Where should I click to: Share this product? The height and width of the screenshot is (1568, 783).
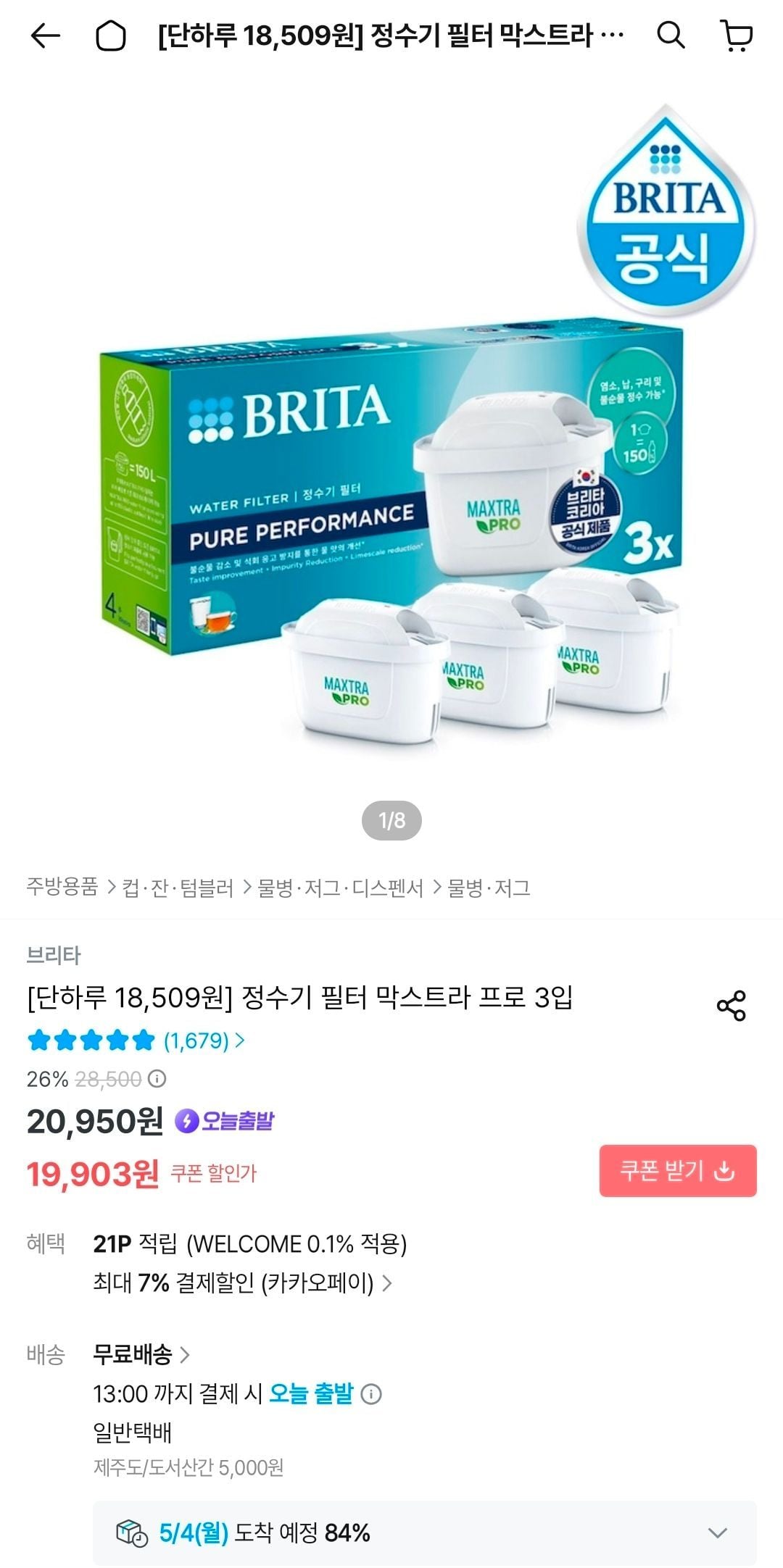731,1006
